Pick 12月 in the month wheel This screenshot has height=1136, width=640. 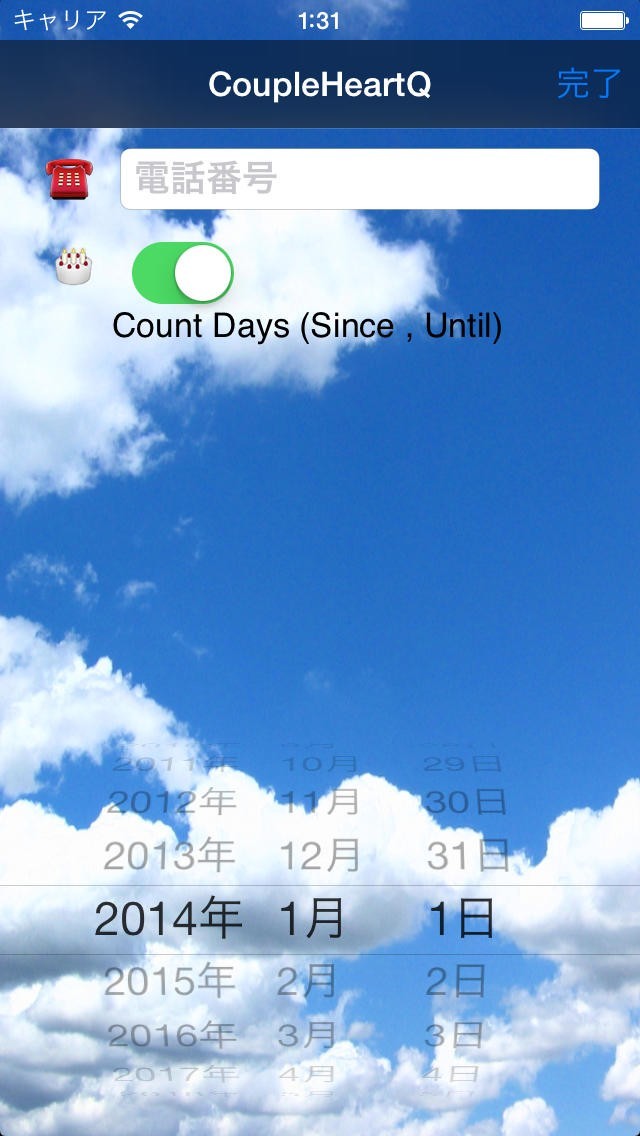point(320,856)
